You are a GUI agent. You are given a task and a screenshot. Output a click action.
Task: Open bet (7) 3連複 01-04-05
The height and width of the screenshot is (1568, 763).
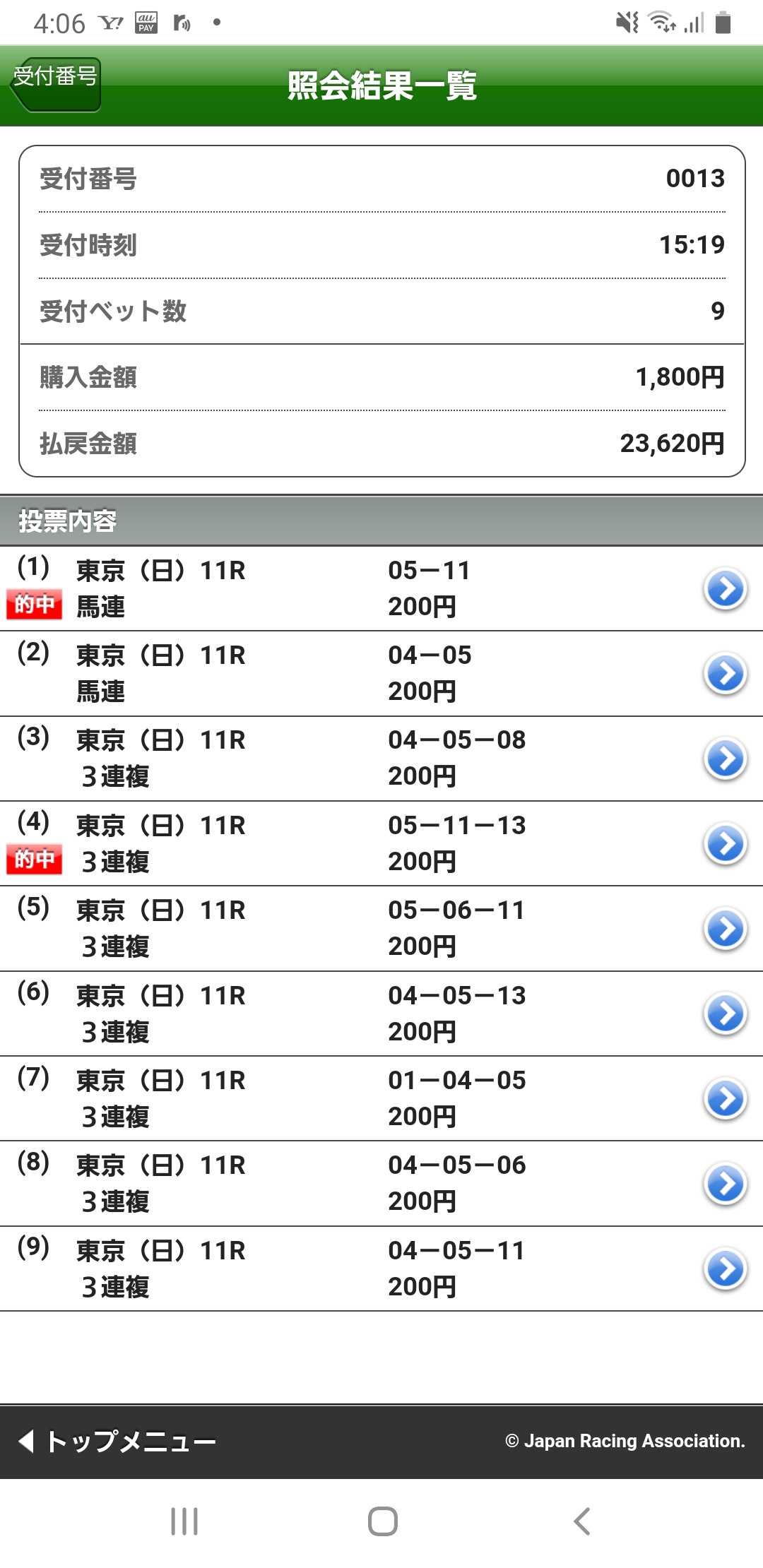(x=725, y=1099)
